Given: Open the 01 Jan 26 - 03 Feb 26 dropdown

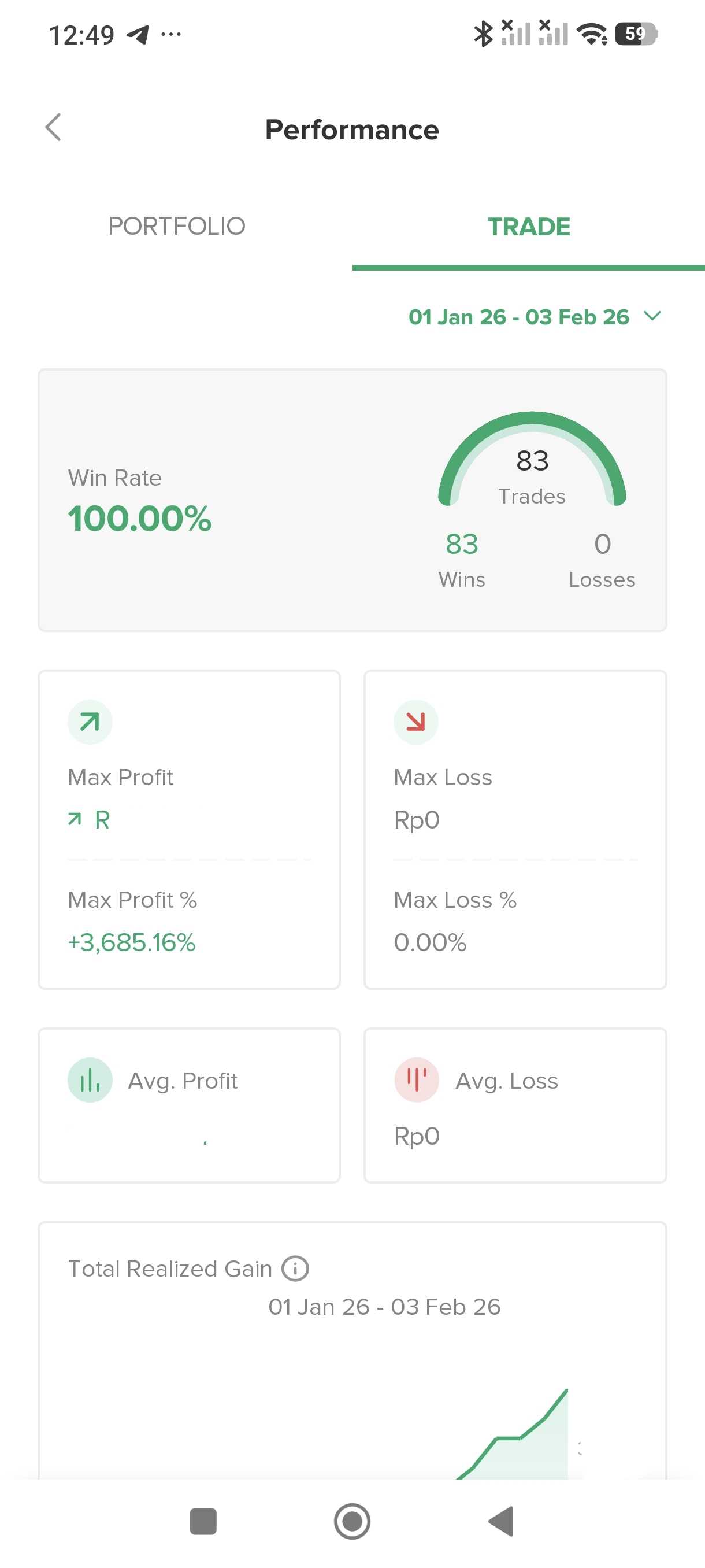Looking at the screenshot, I should coord(534,317).
